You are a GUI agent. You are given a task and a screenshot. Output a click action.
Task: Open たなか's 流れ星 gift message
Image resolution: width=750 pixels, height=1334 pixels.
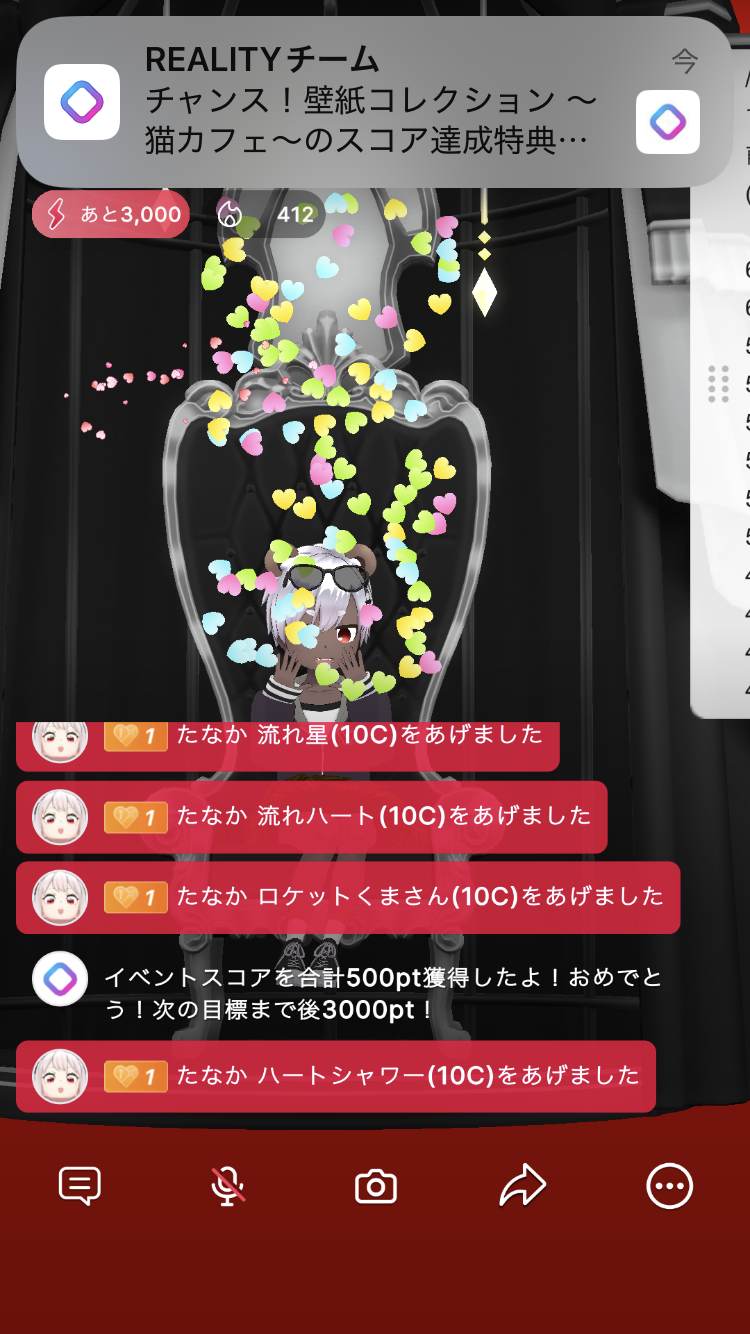[288, 740]
